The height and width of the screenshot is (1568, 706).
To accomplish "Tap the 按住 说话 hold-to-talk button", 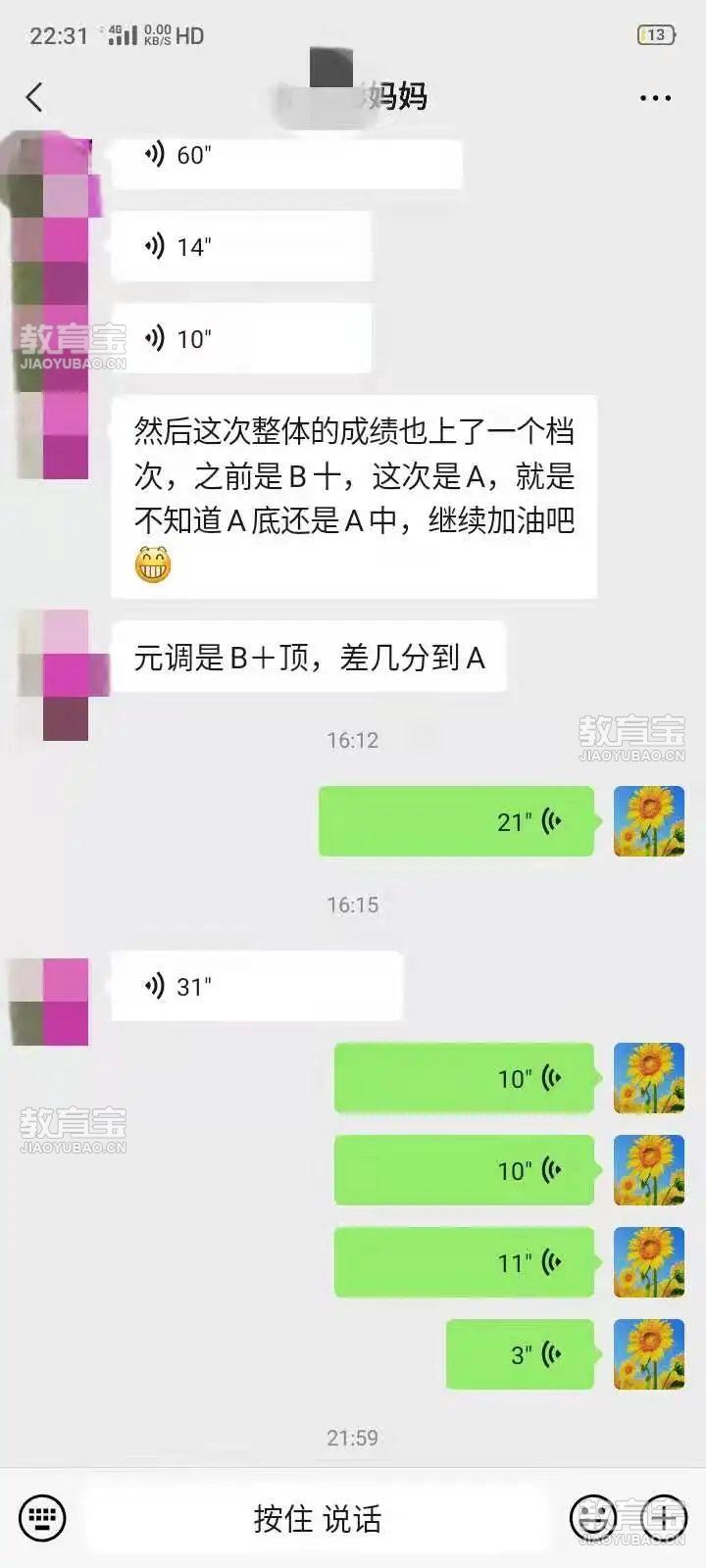I will (x=317, y=1518).
